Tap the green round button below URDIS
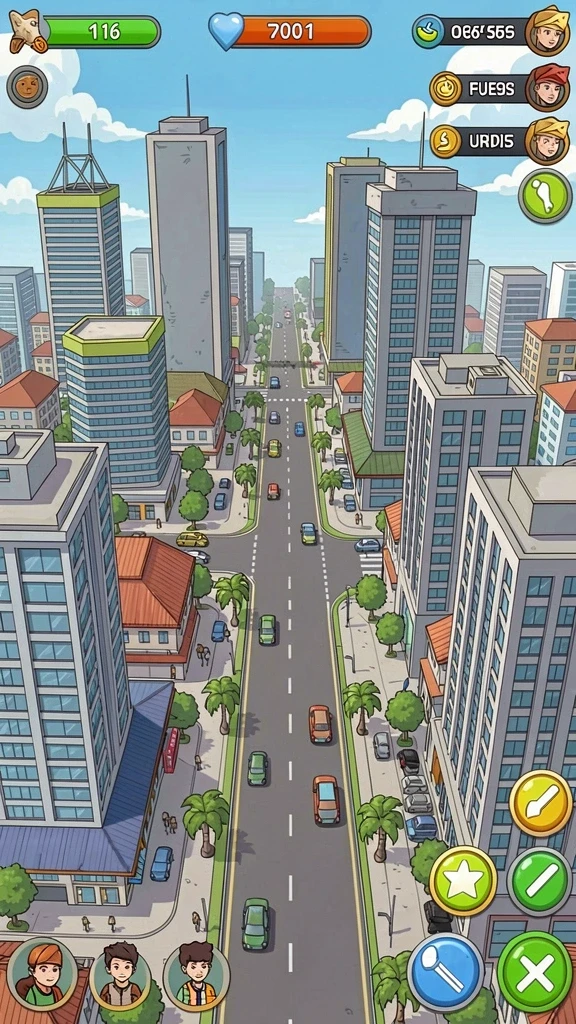The width and height of the screenshot is (576, 1024). [546, 197]
